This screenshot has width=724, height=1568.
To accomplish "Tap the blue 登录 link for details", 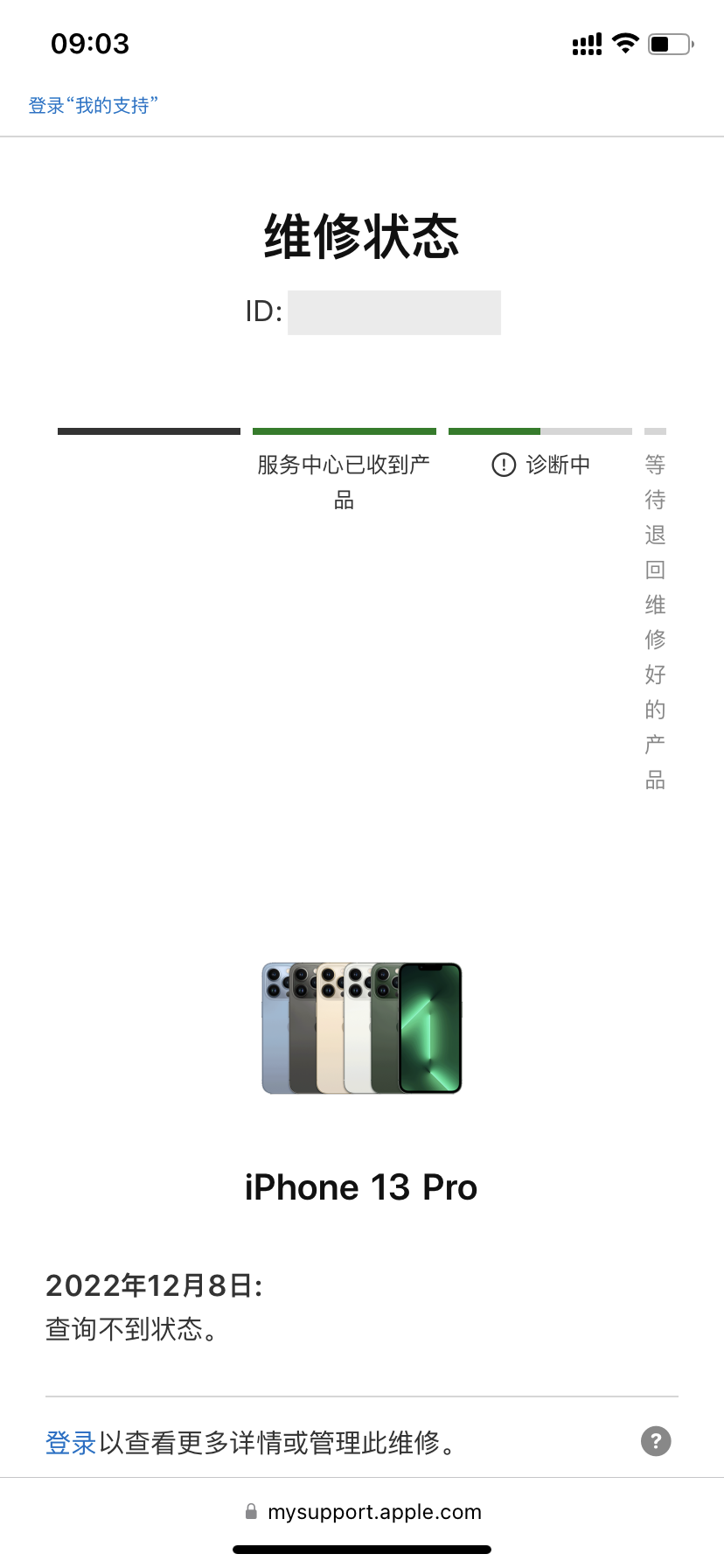I will tap(70, 1443).
